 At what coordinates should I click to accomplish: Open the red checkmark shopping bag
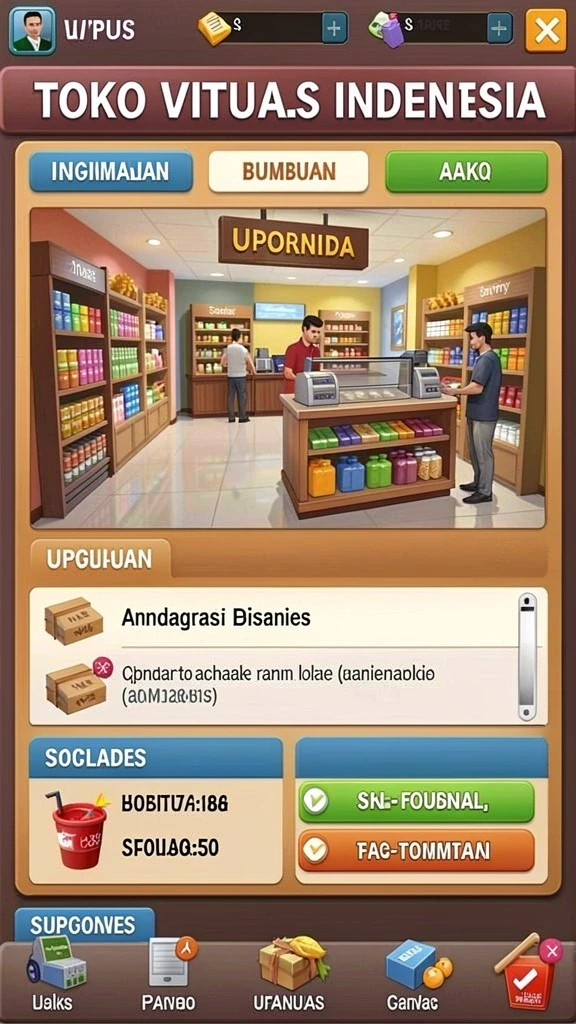pyautogui.click(x=528, y=972)
